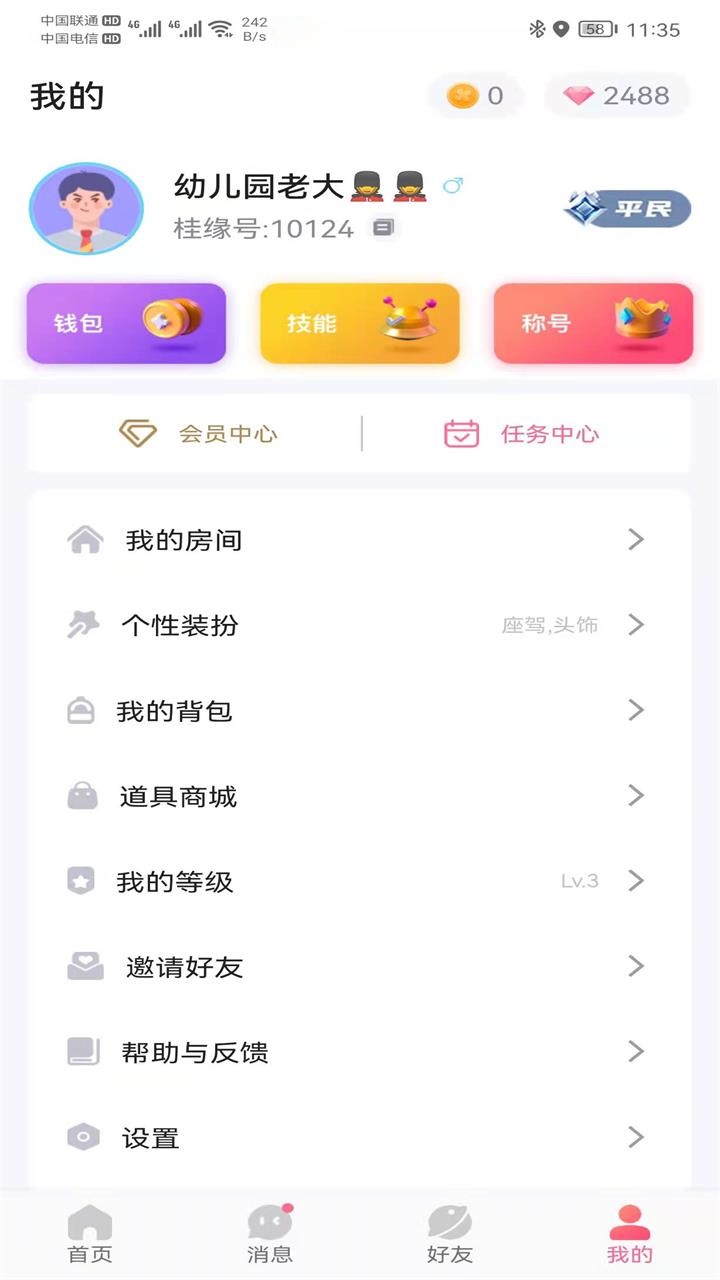Tap the user's circular avatar
Screen dimensions: 720x1280
tap(86, 208)
